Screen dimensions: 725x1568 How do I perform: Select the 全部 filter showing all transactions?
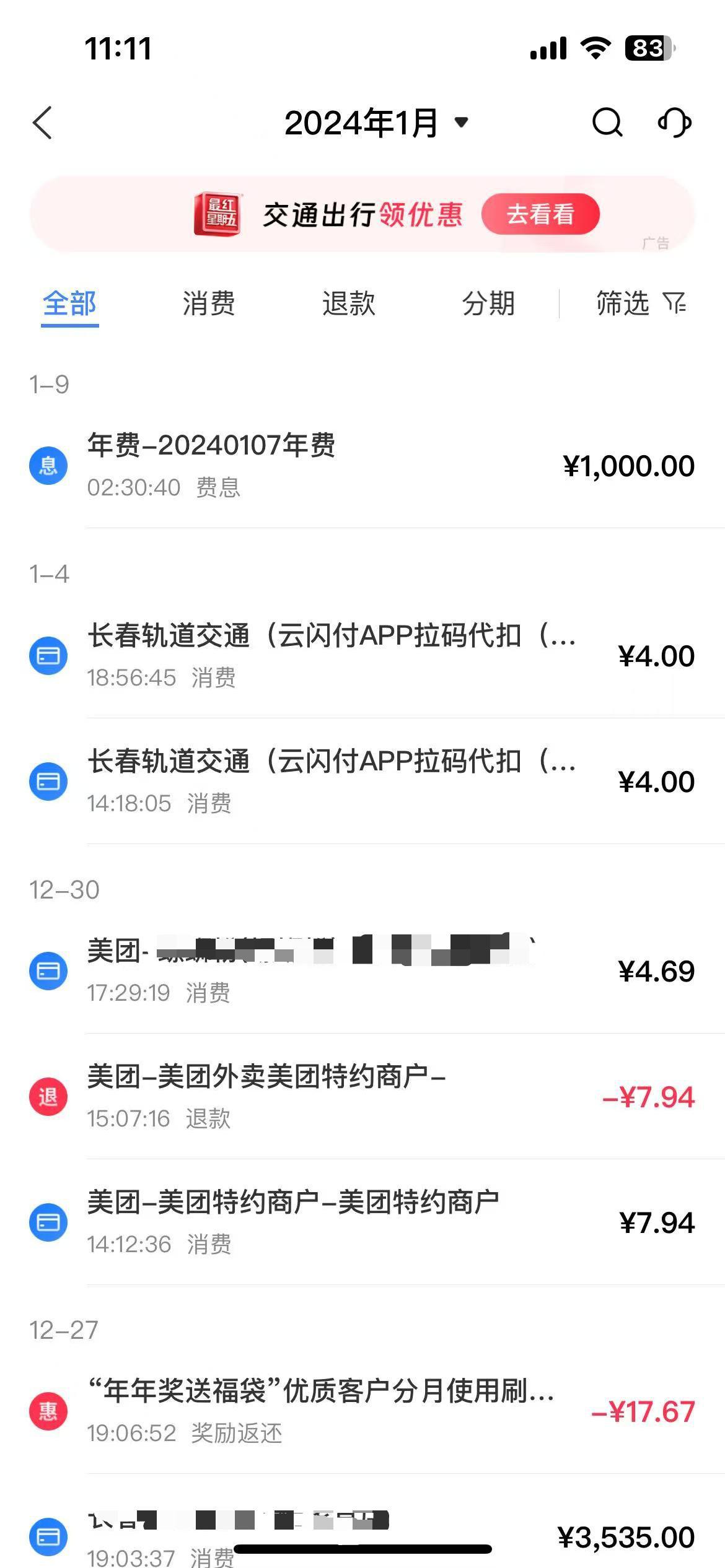pyautogui.click(x=69, y=304)
